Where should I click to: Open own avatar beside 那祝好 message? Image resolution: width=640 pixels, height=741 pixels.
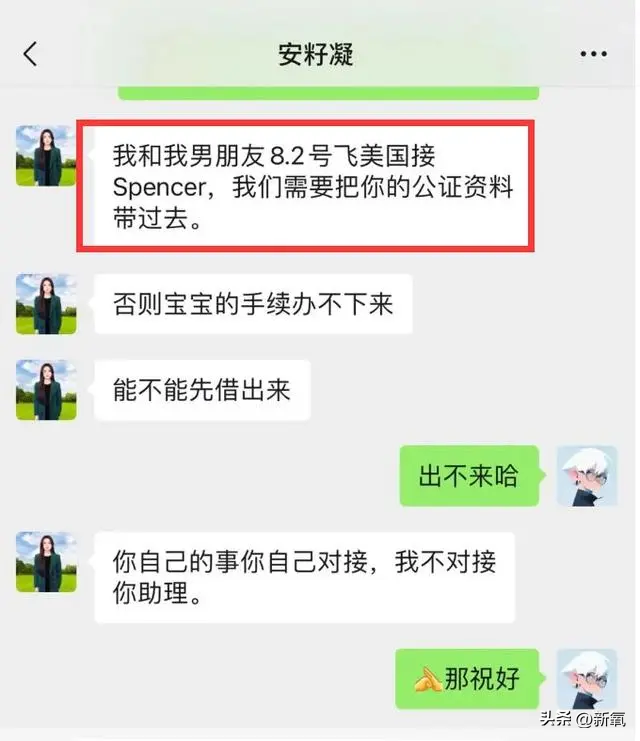587,680
